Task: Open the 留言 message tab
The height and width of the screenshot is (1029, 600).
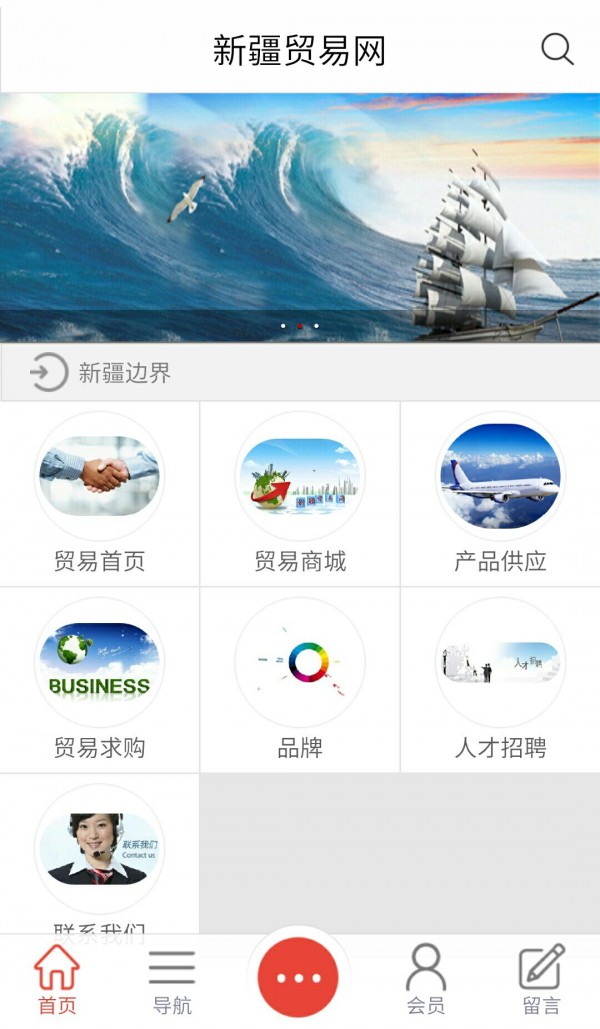Action: pos(541,980)
